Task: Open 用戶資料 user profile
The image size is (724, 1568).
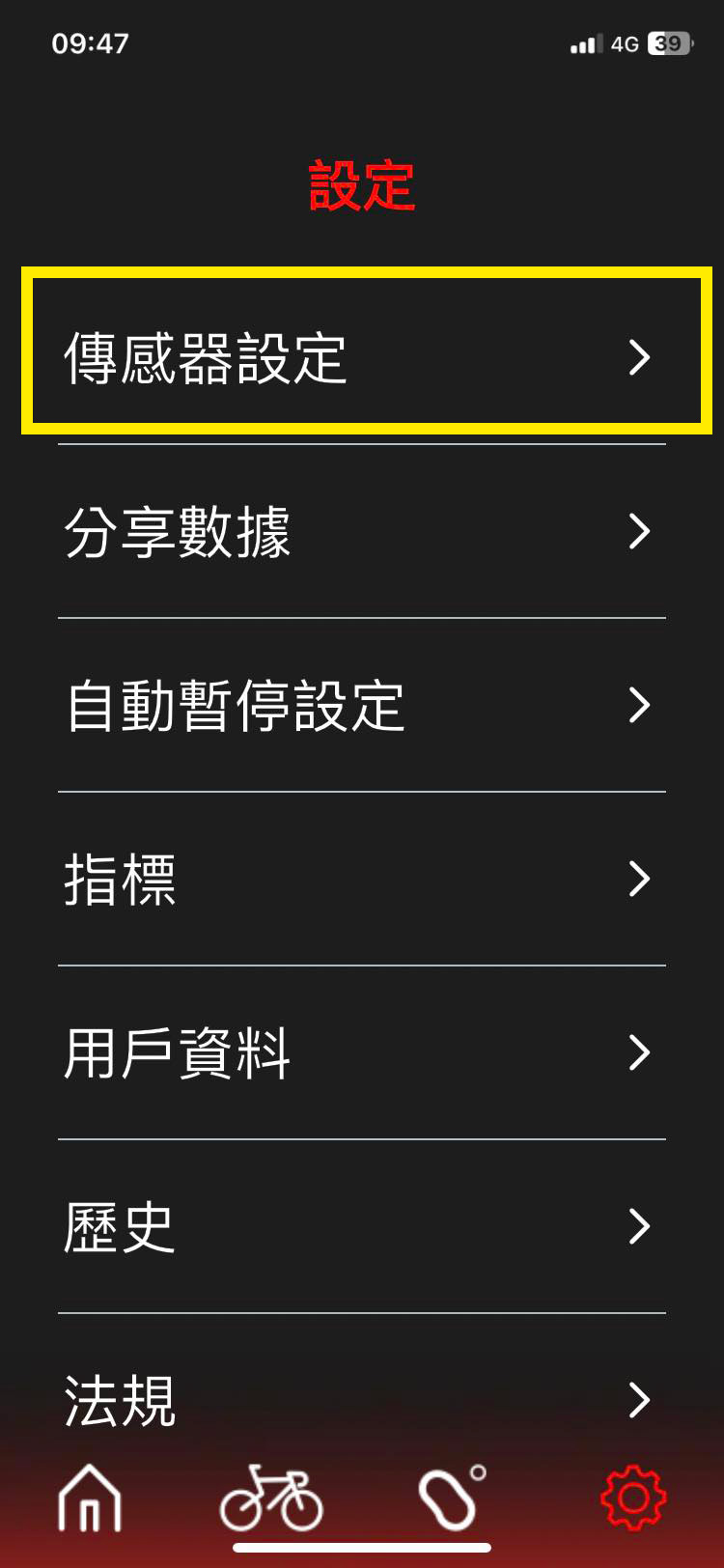Action: tap(362, 1052)
